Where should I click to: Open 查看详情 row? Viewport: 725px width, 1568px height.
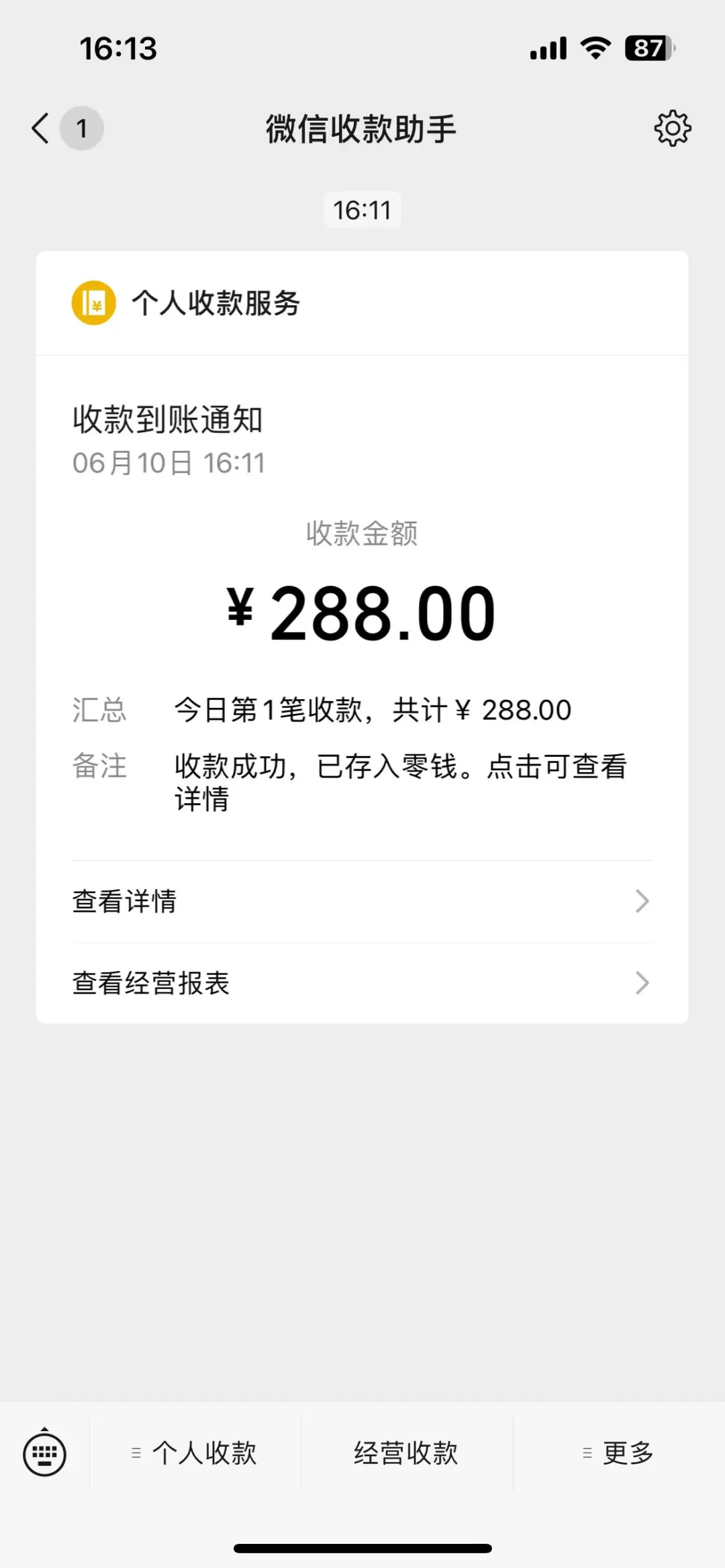pyautogui.click(x=362, y=901)
